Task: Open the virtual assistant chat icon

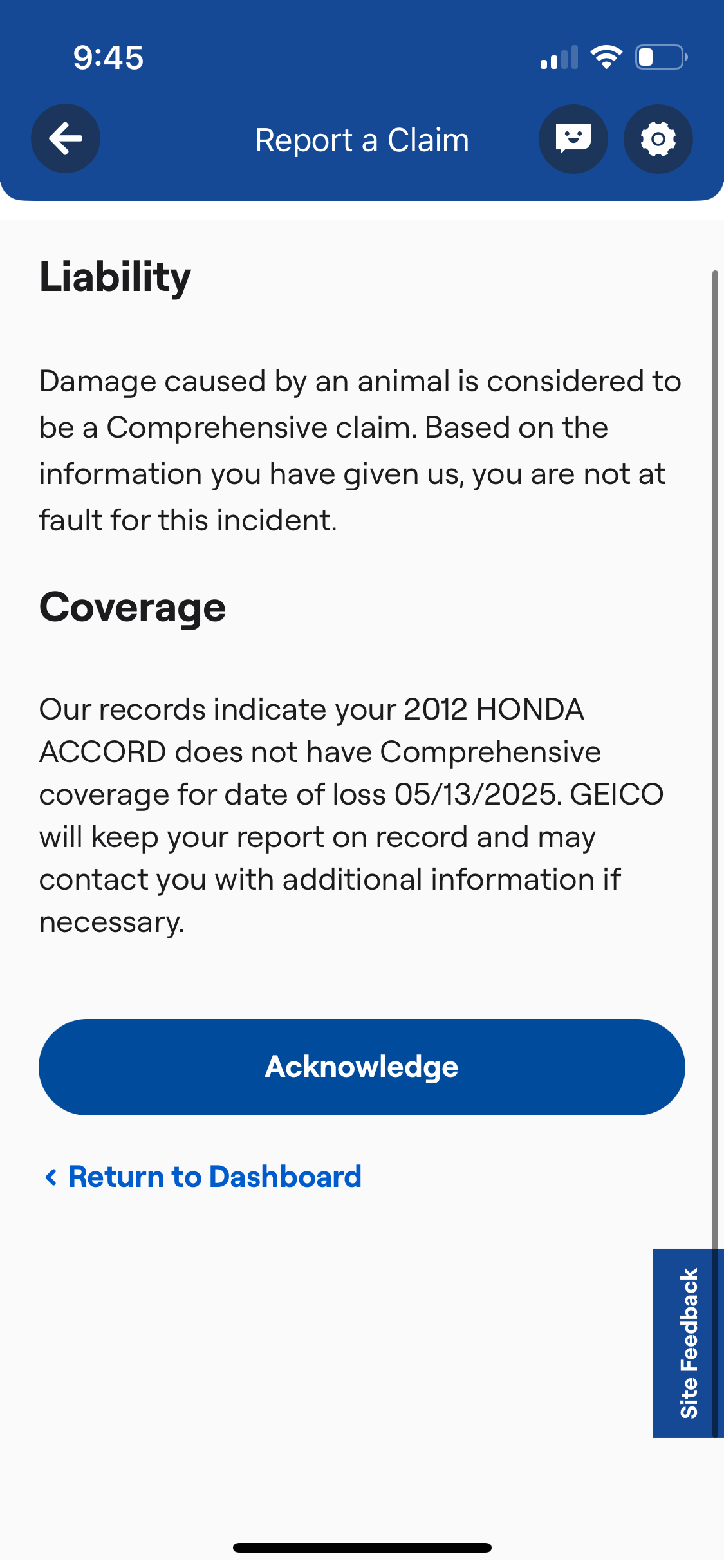Action: click(573, 138)
